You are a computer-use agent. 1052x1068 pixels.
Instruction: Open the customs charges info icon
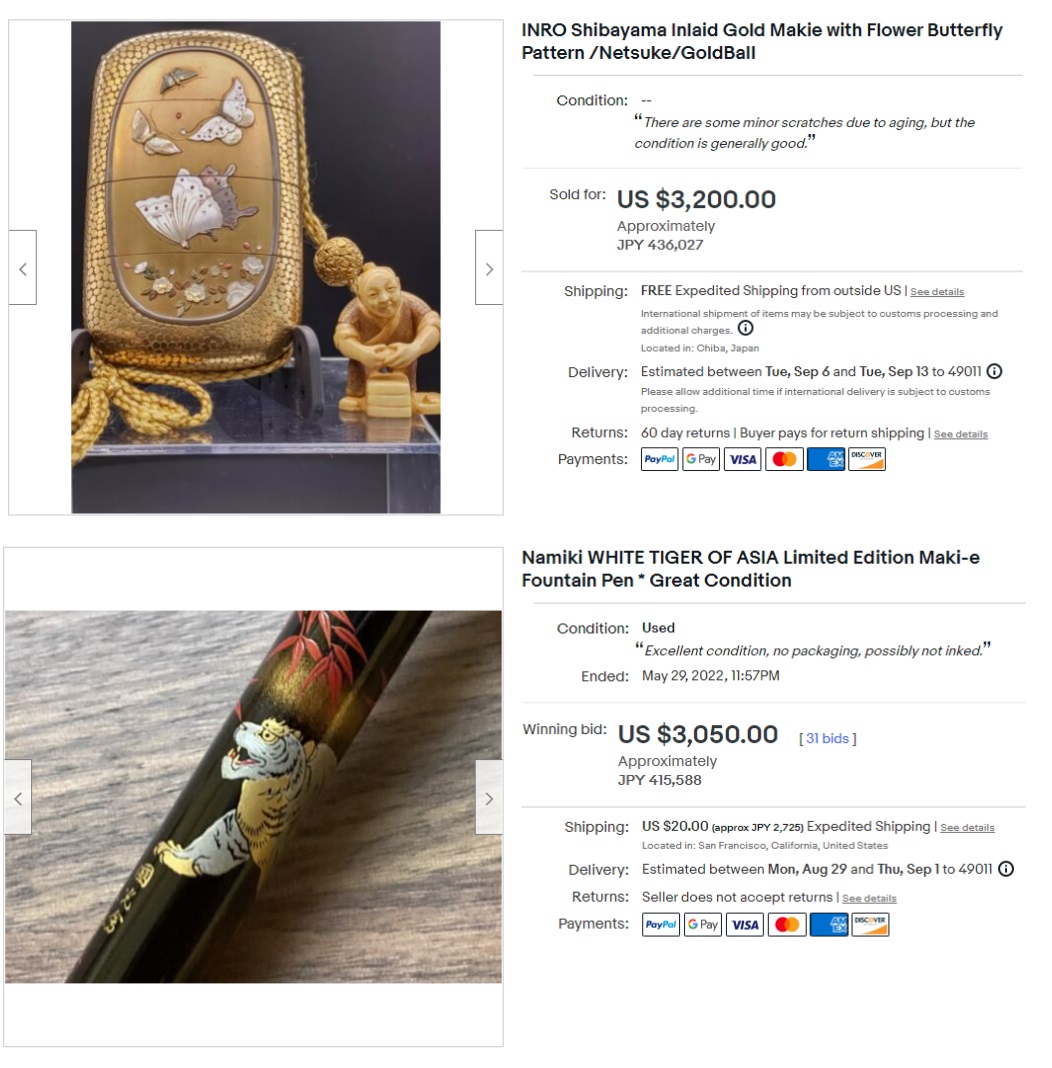pyautogui.click(x=745, y=329)
